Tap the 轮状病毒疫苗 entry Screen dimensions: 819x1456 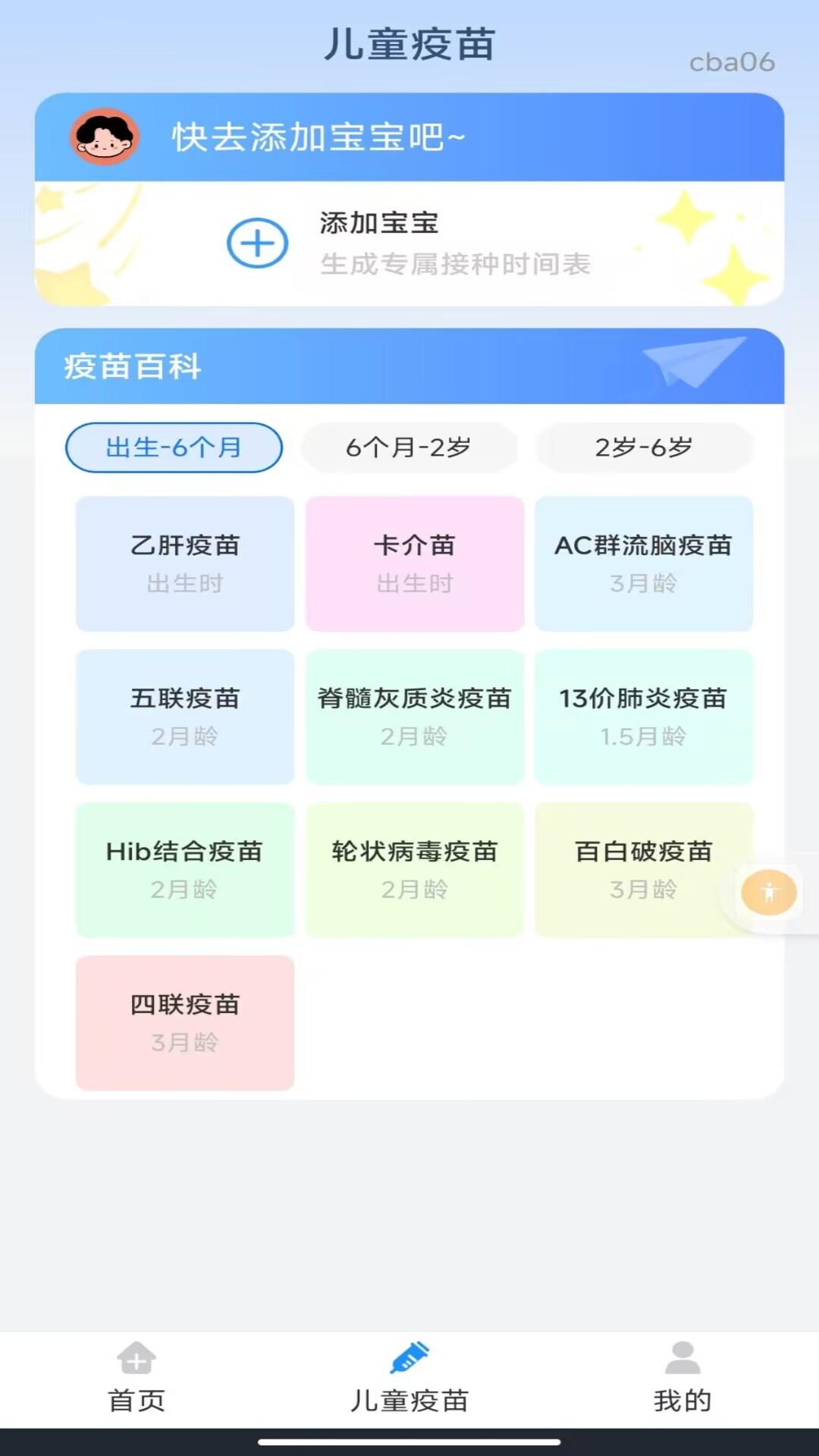tap(414, 870)
